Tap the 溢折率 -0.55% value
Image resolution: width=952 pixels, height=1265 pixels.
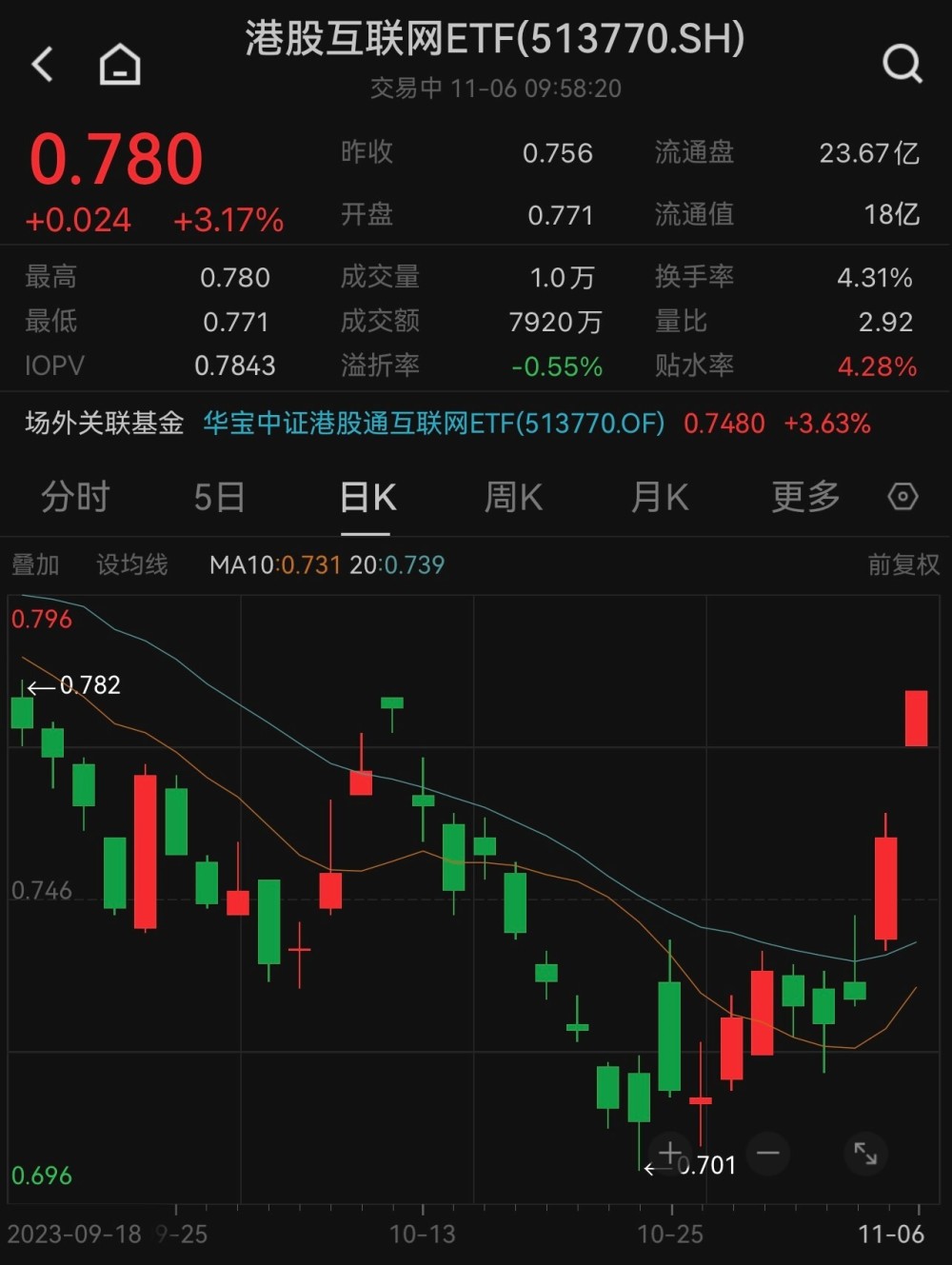555,365
